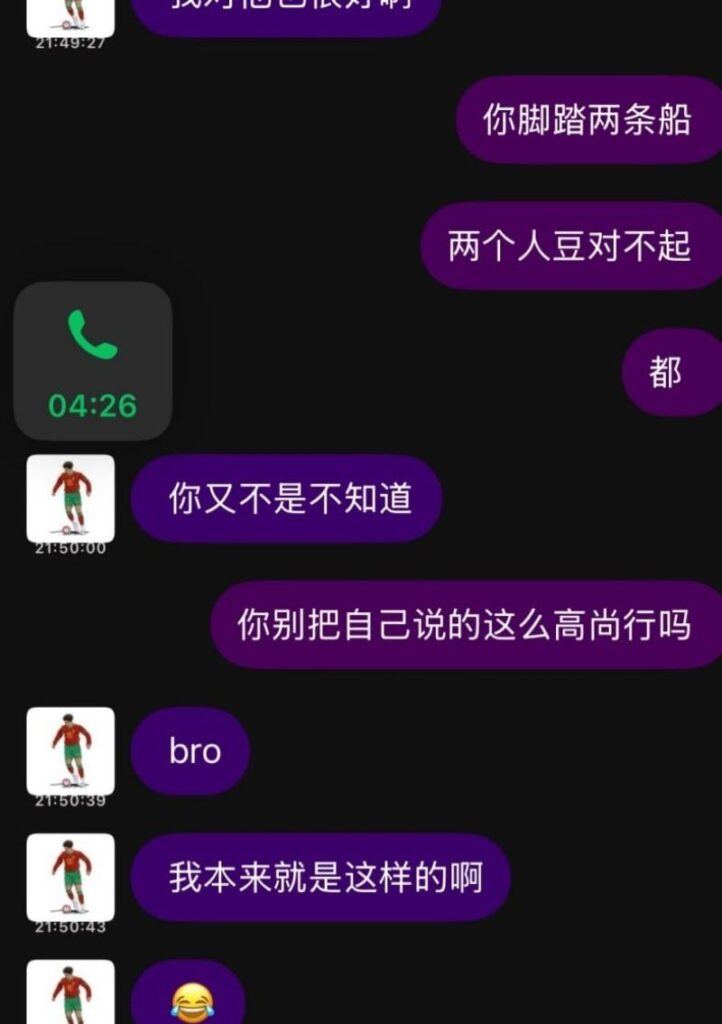Open sender's avatar beside 你又不是不知道

tap(70, 498)
